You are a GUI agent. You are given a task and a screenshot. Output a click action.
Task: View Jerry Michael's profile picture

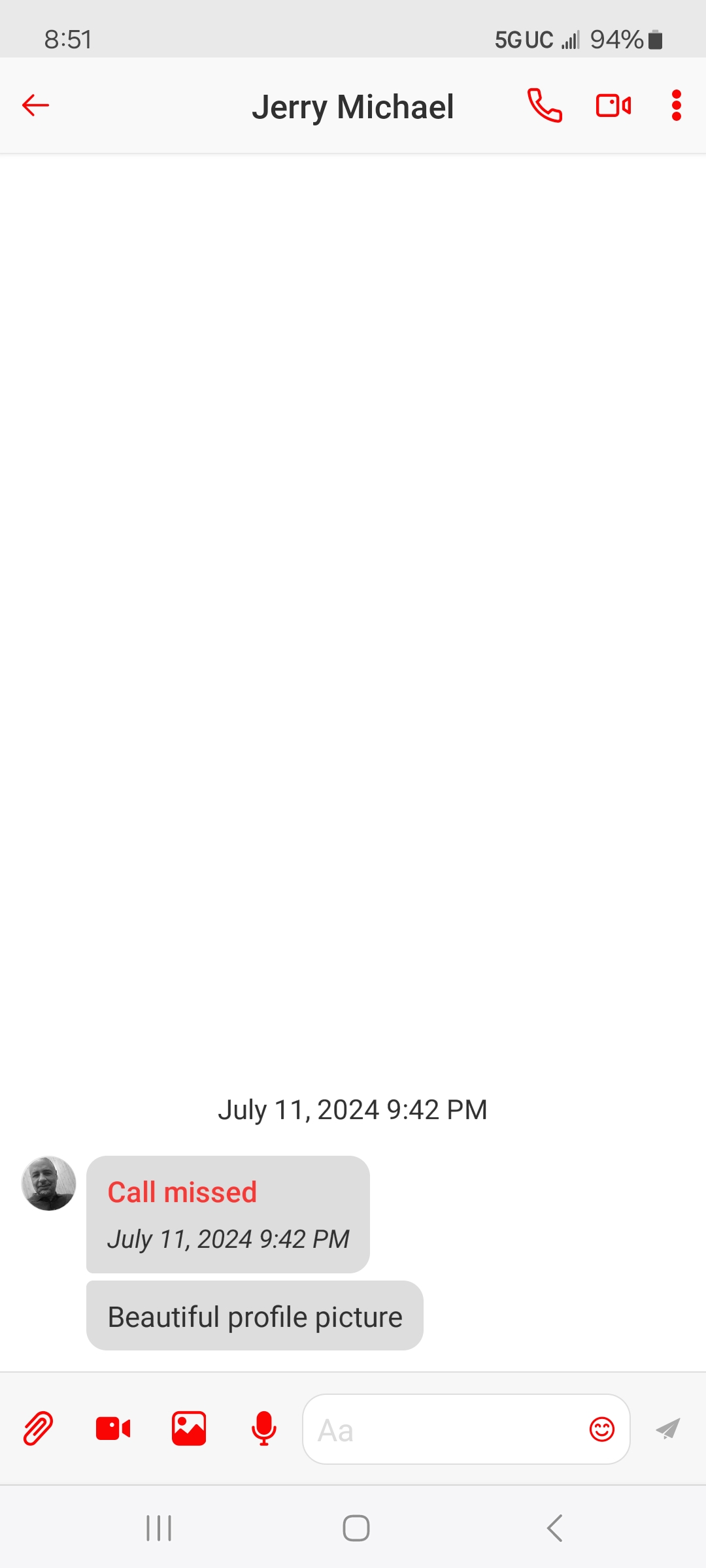48,1183
